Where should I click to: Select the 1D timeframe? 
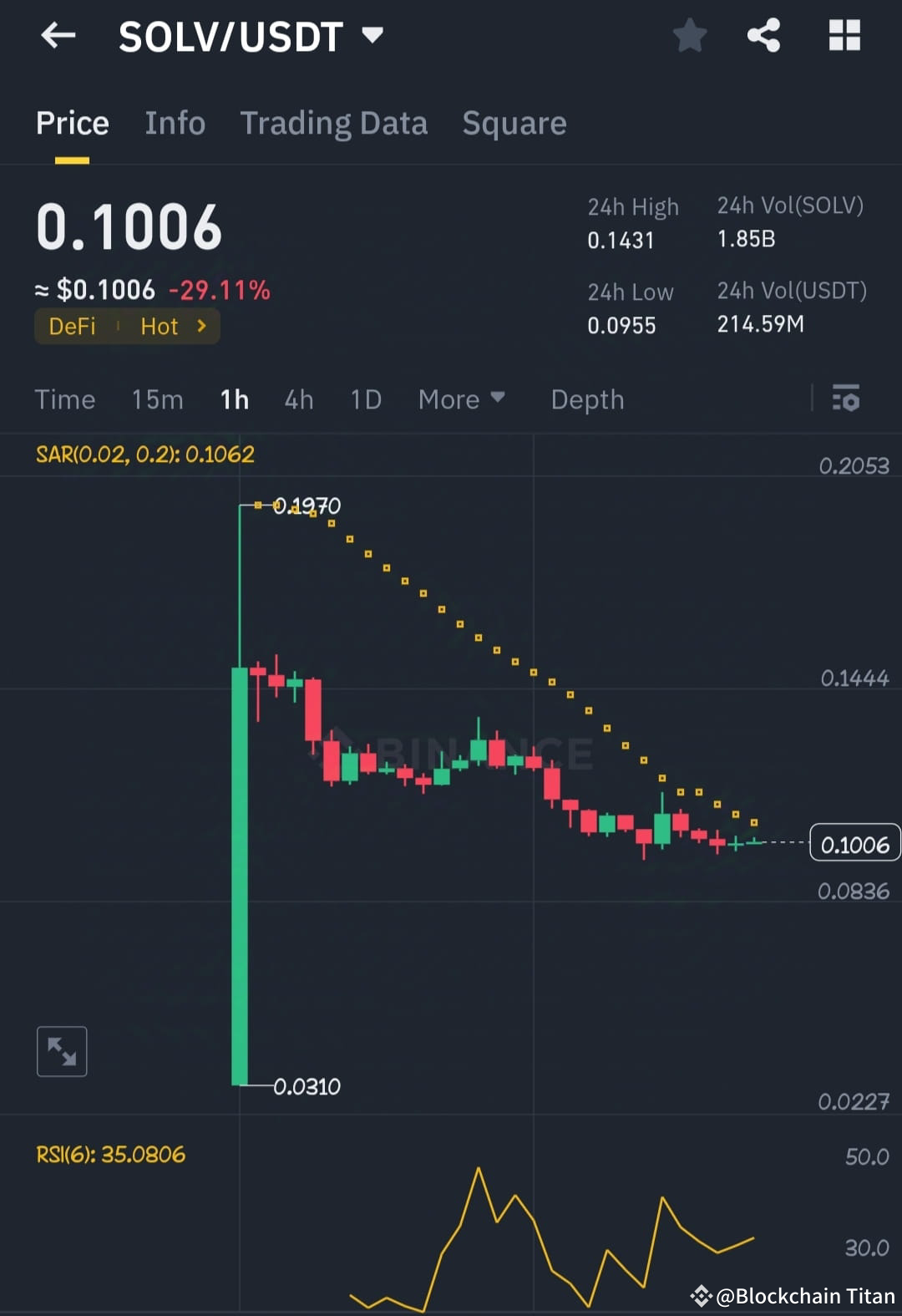click(x=365, y=399)
